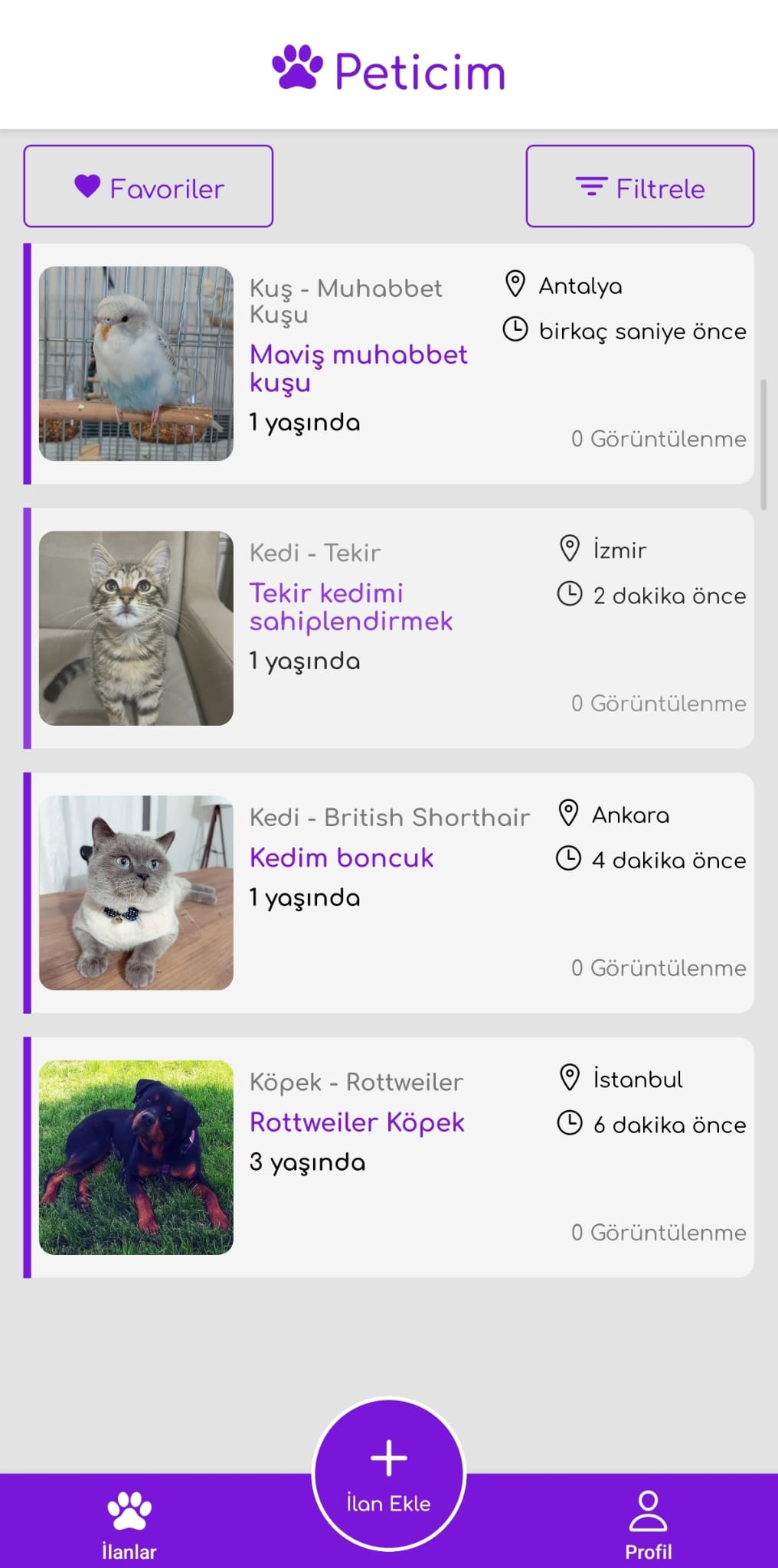
Task: Select the Rottweiler Köpek listing
Action: 357,1122
